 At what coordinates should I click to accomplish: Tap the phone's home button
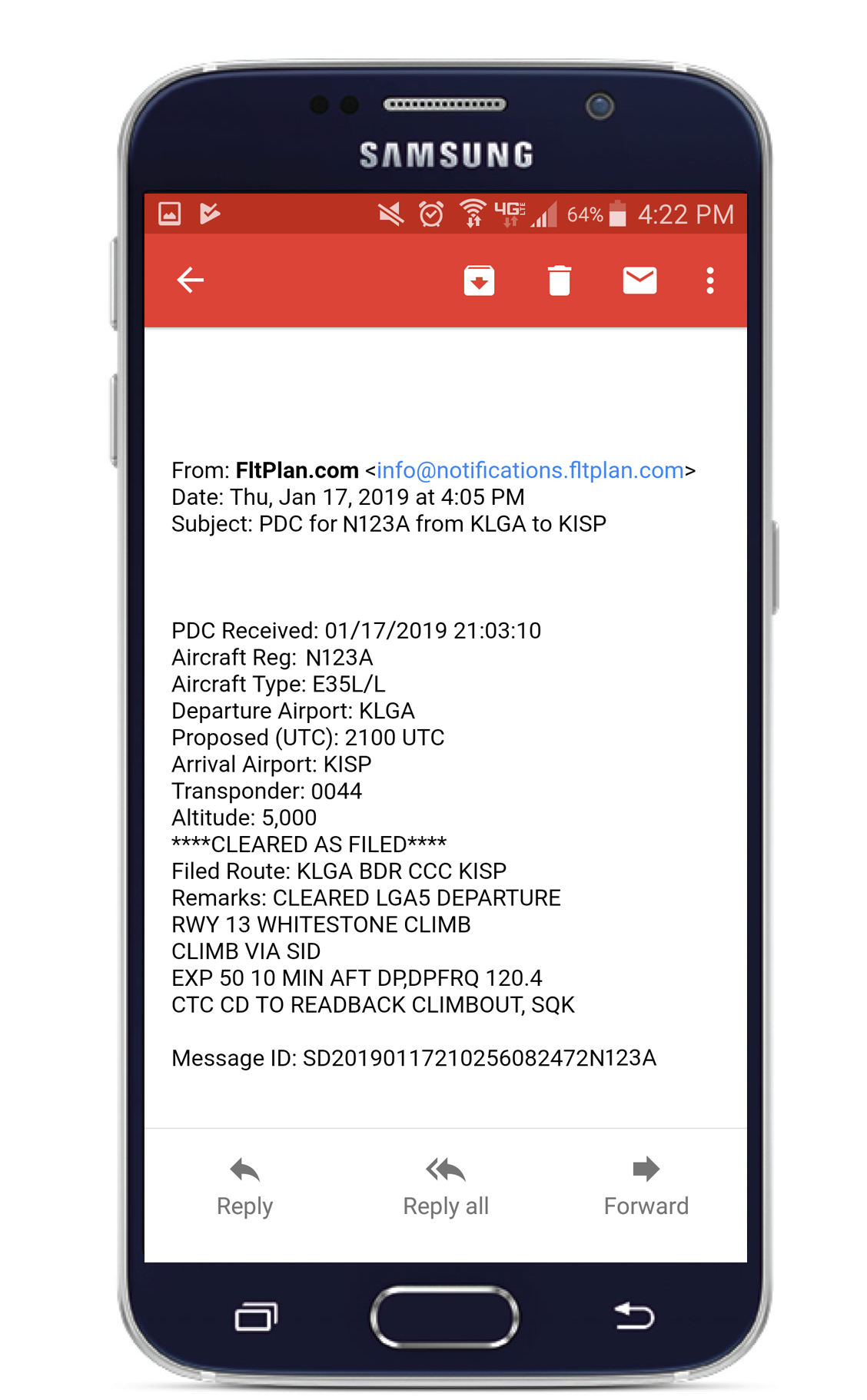click(444, 1317)
